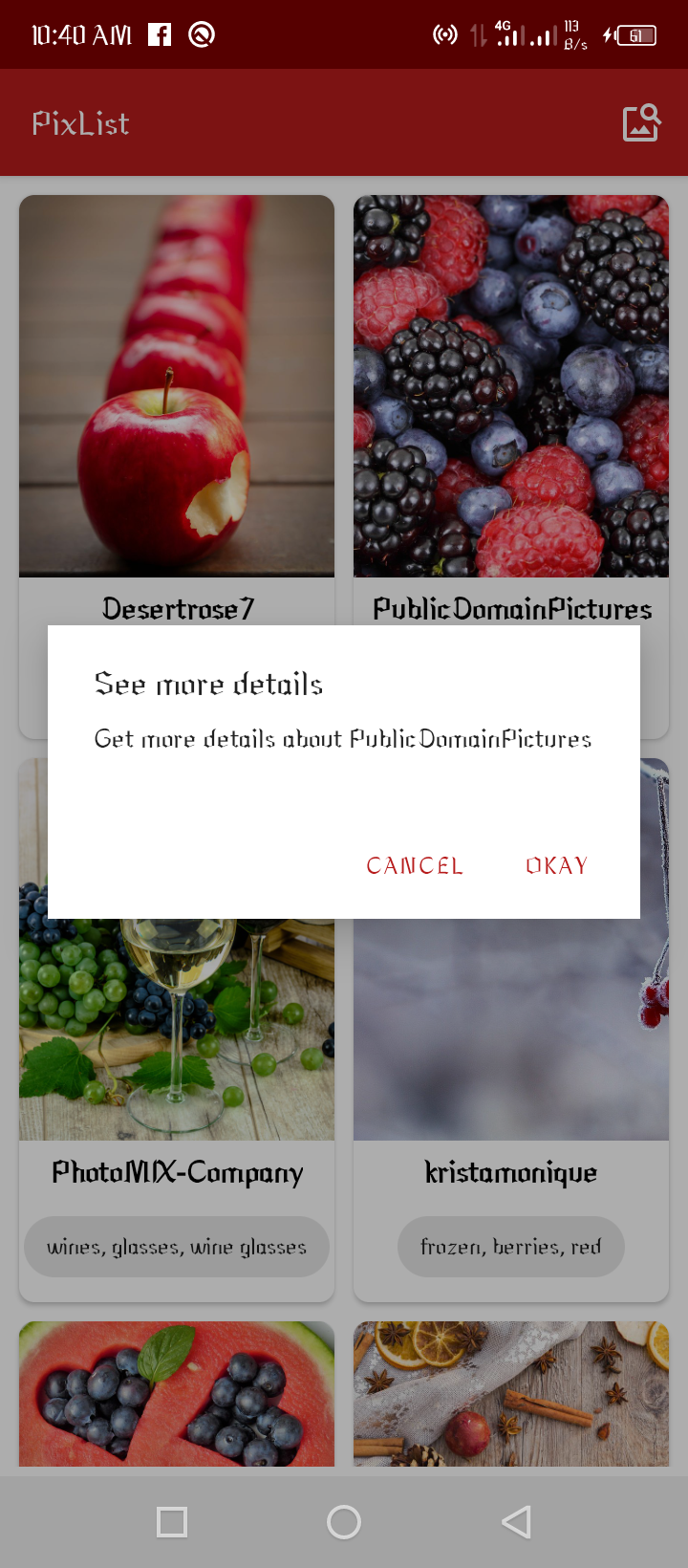This screenshot has width=688, height=1568.
Task: Dismiss the dialog with CANCEL
Action: click(415, 865)
